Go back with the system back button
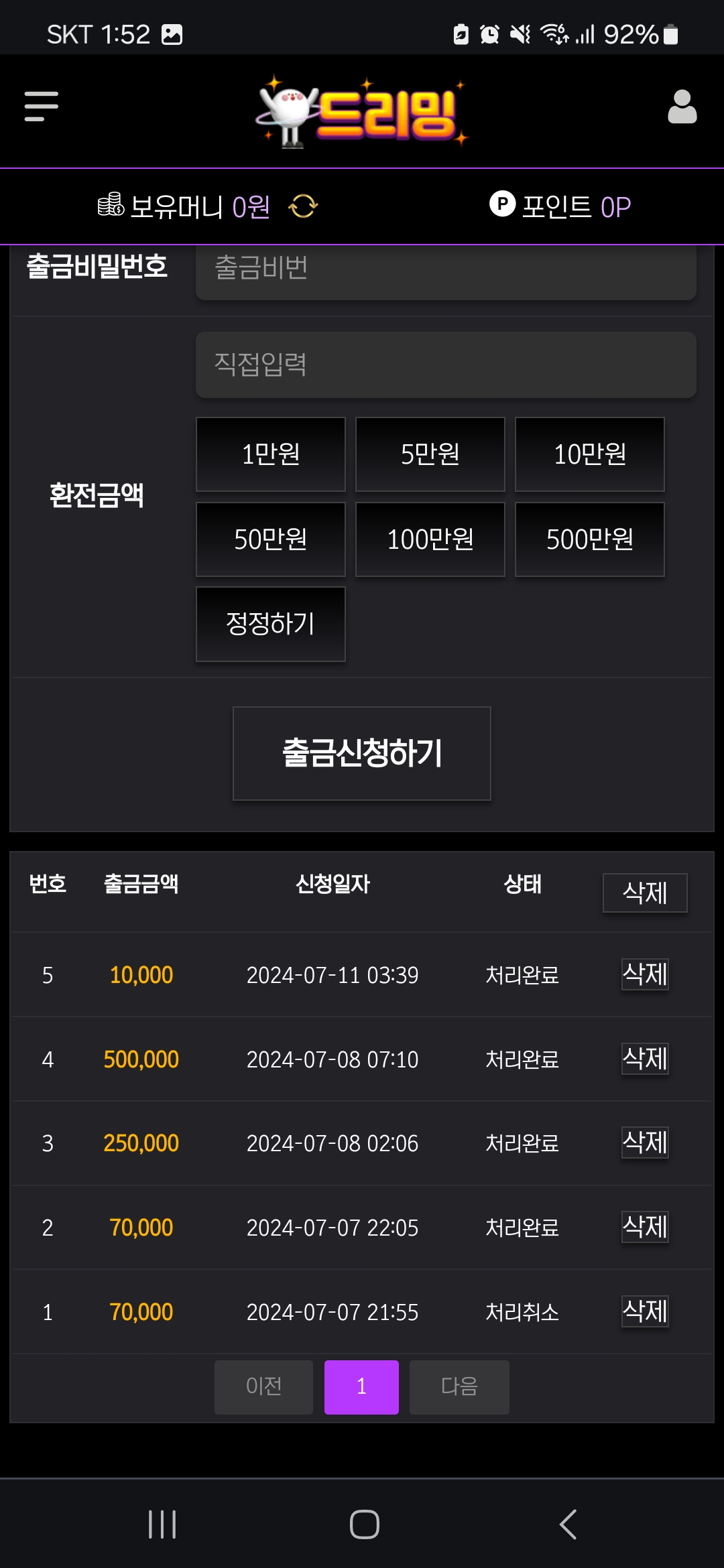724x1568 pixels. click(x=568, y=1524)
